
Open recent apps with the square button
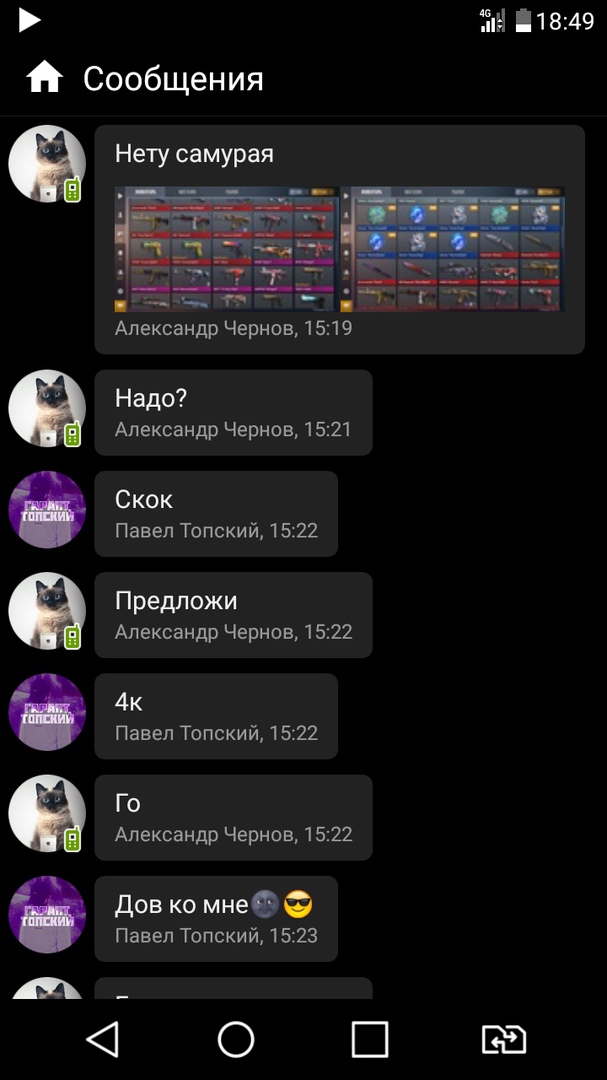point(369,1039)
